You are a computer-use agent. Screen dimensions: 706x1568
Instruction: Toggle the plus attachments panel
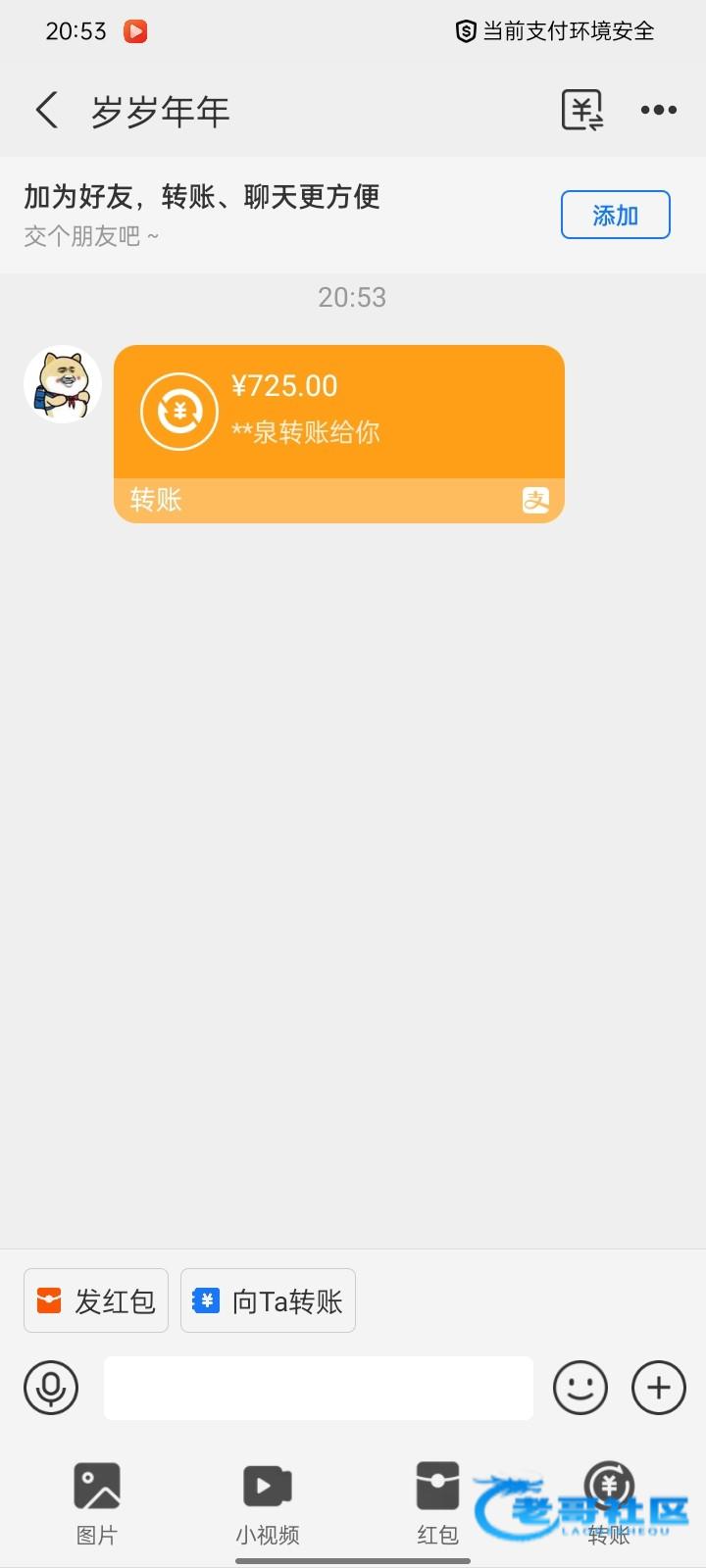pos(658,1388)
